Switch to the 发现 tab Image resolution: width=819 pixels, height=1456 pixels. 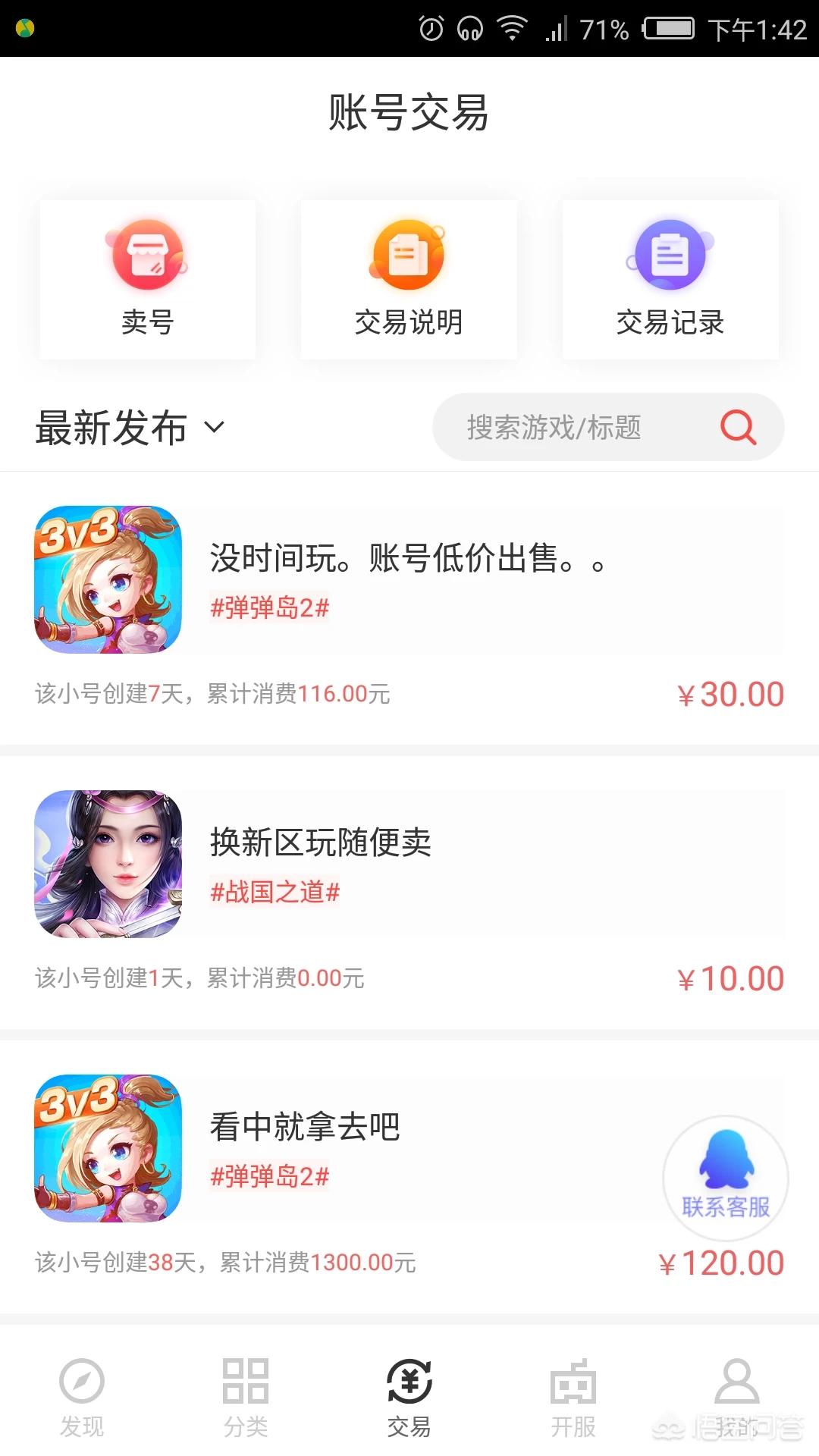click(82, 1397)
